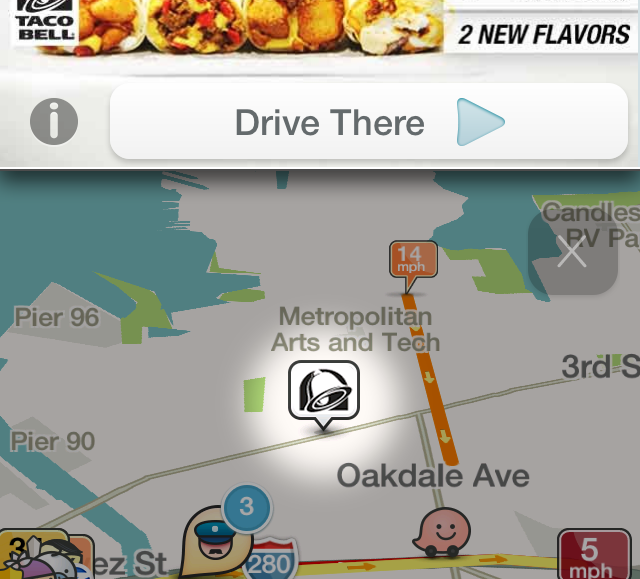Tap the Drive There button
Image resolution: width=640 pixels, height=579 pixels.
click(x=369, y=123)
